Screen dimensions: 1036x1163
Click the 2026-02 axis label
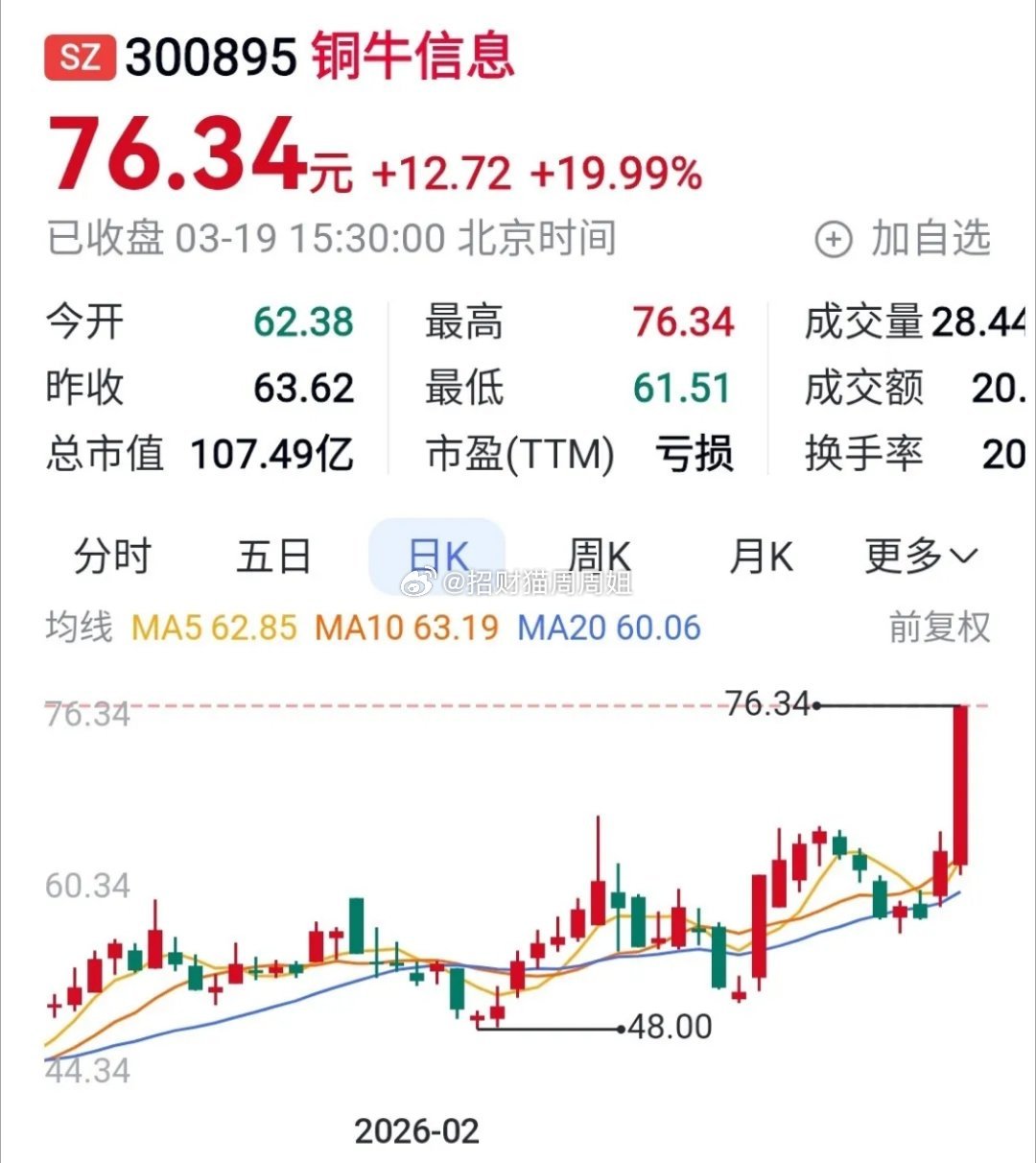[419, 1131]
